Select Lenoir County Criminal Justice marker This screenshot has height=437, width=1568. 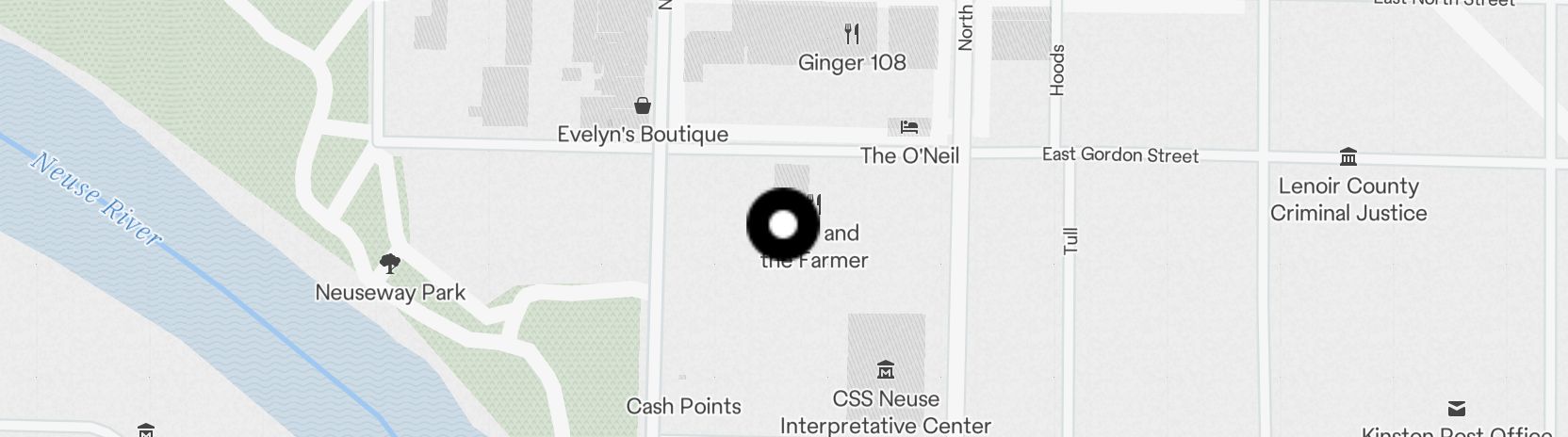pyautogui.click(x=1347, y=156)
